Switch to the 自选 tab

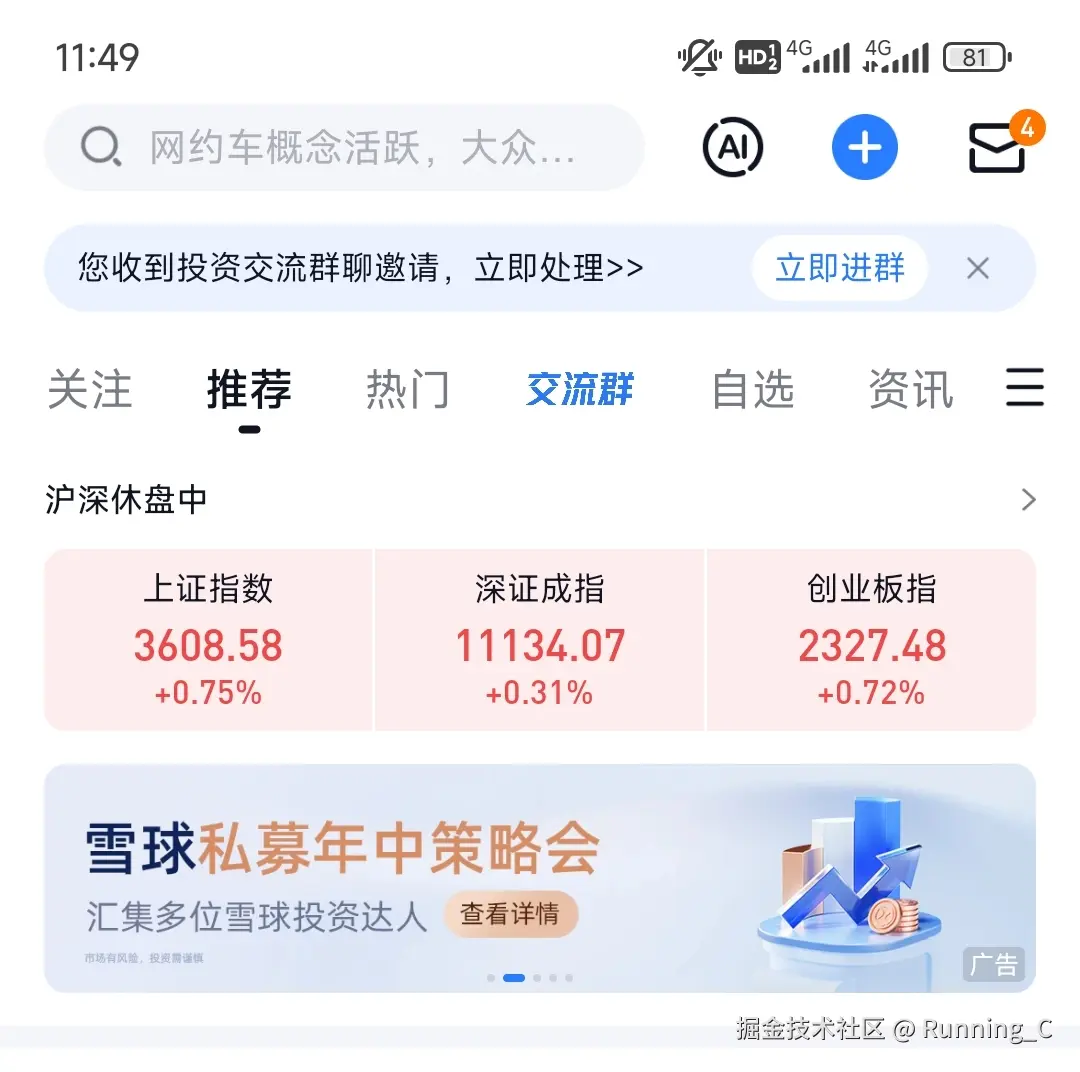pos(753,389)
